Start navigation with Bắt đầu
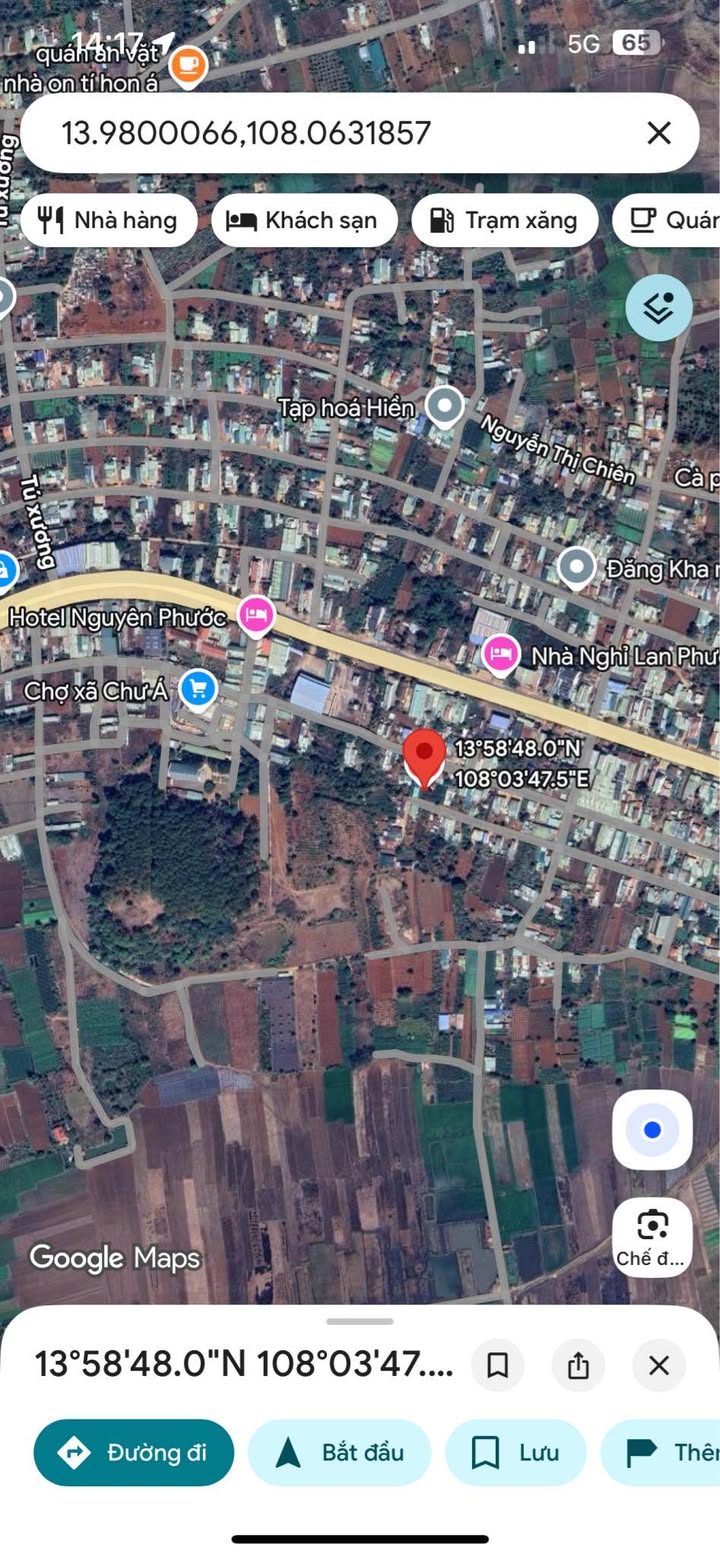This screenshot has width=720, height=1557. click(x=339, y=1452)
